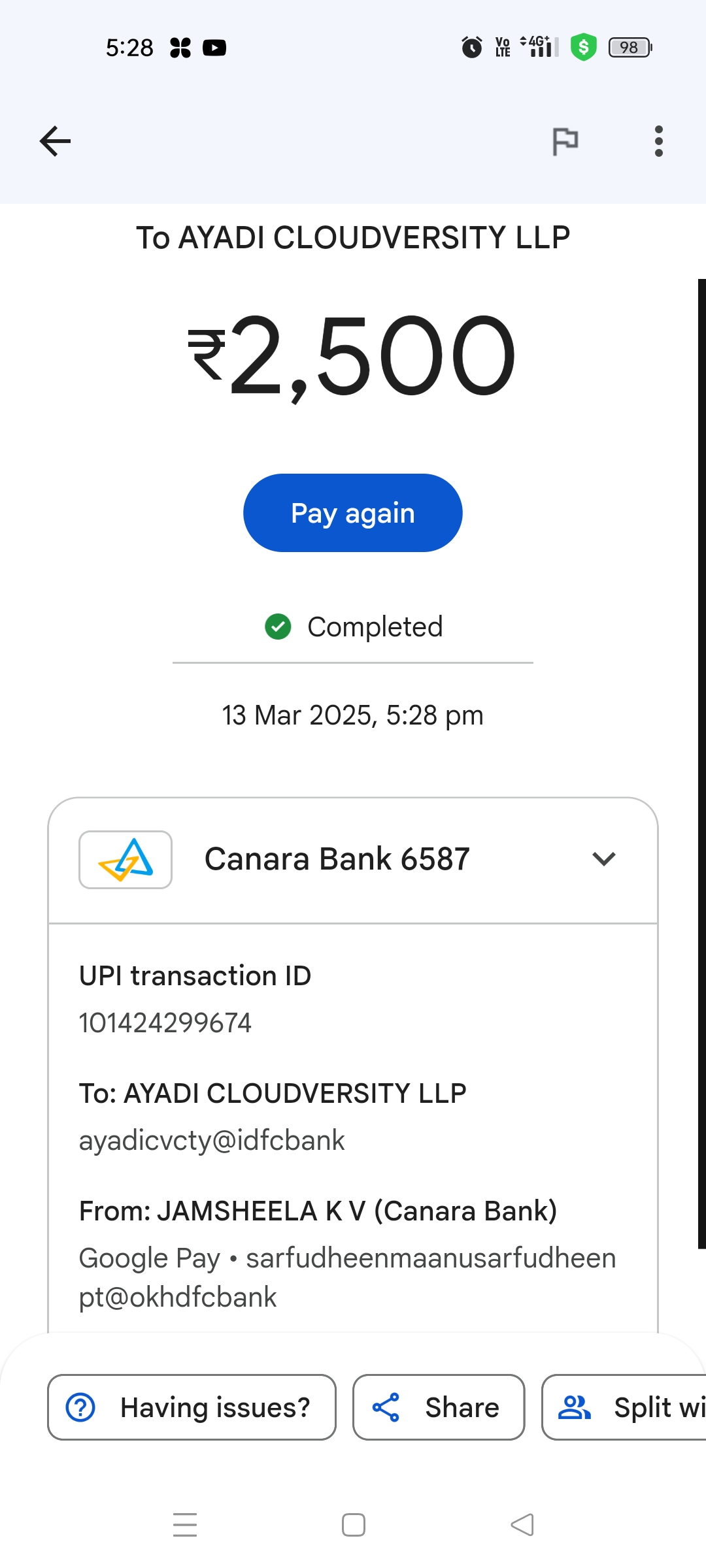The image size is (706, 1568).
Task: Share this transaction receipt
Action: (439, 1407)
